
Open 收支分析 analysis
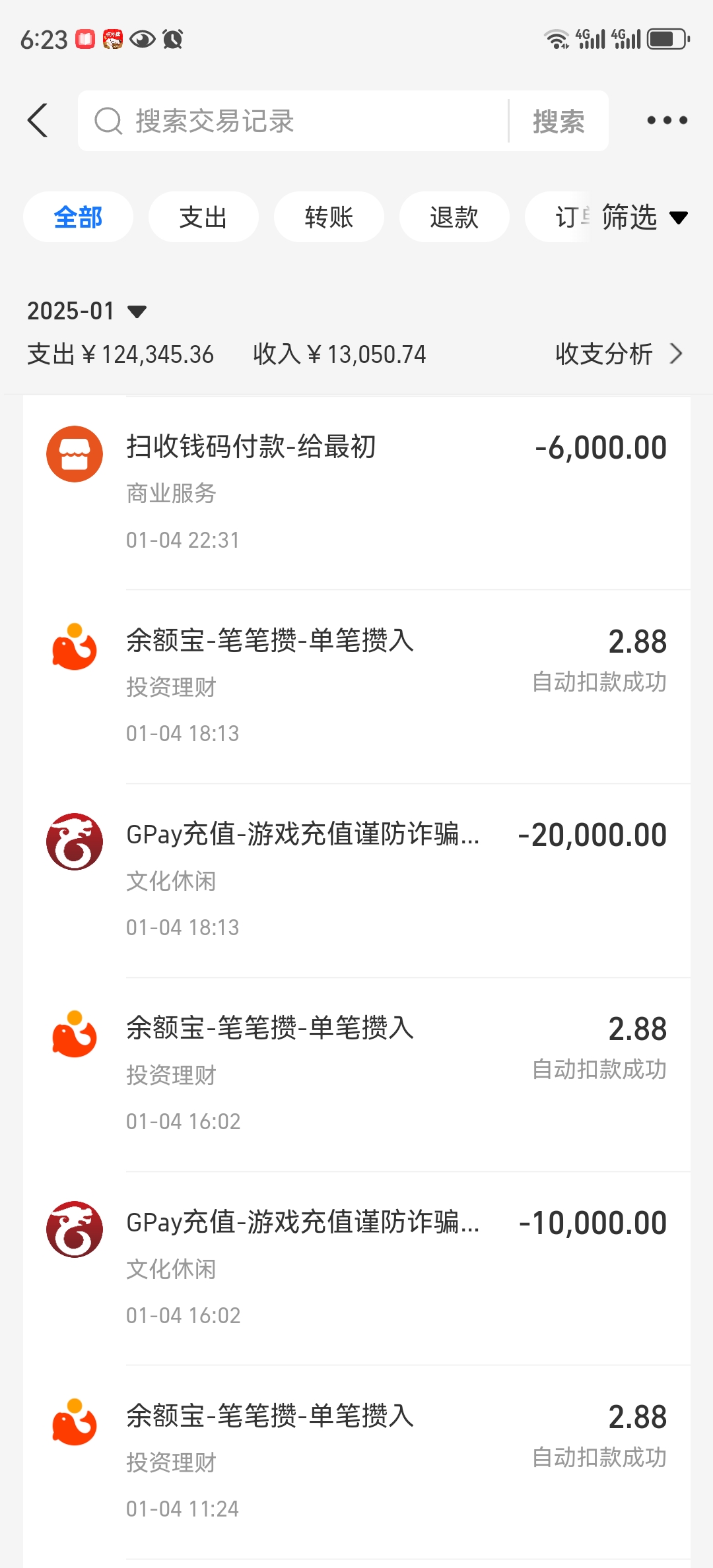(619, 354)
